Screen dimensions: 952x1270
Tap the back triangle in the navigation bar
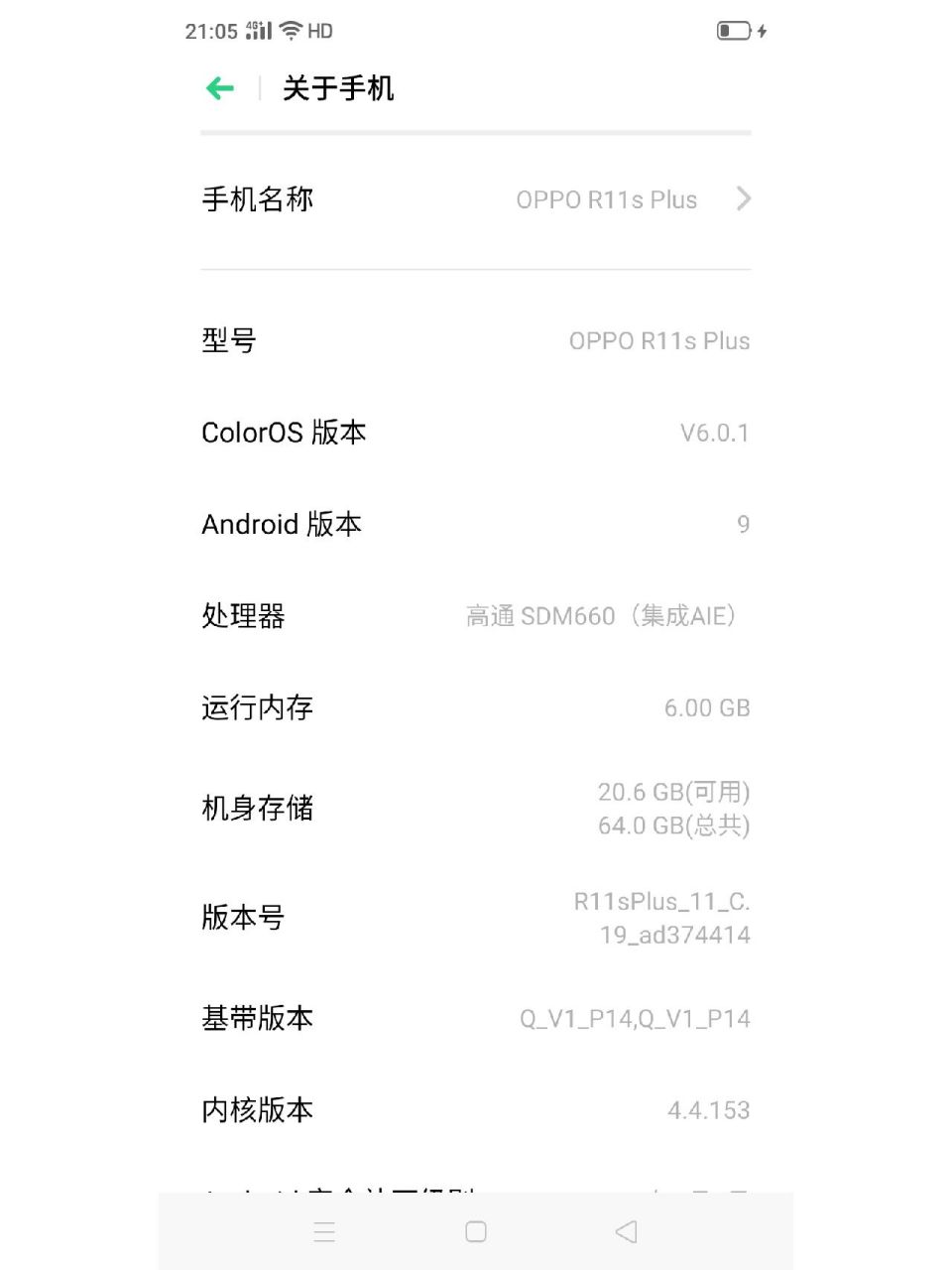point(625,1230)
